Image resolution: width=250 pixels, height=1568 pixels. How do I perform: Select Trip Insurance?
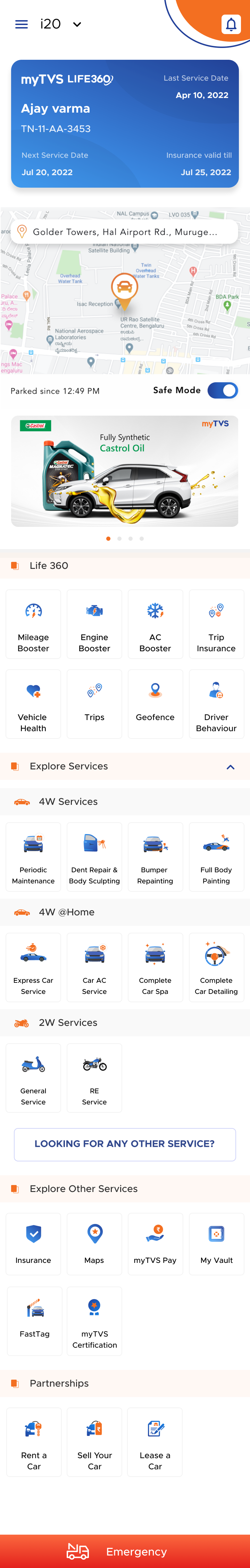tap(216, 624)
